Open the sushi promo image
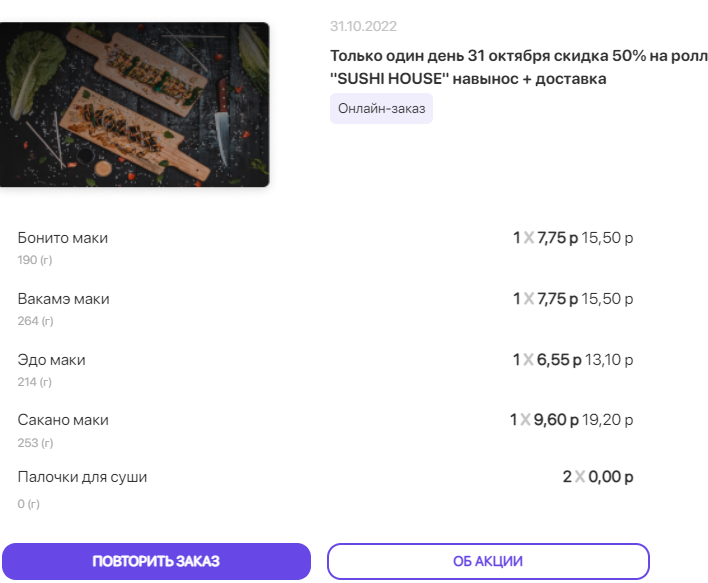Screen dimensions: 708x583 coord(134,104)
